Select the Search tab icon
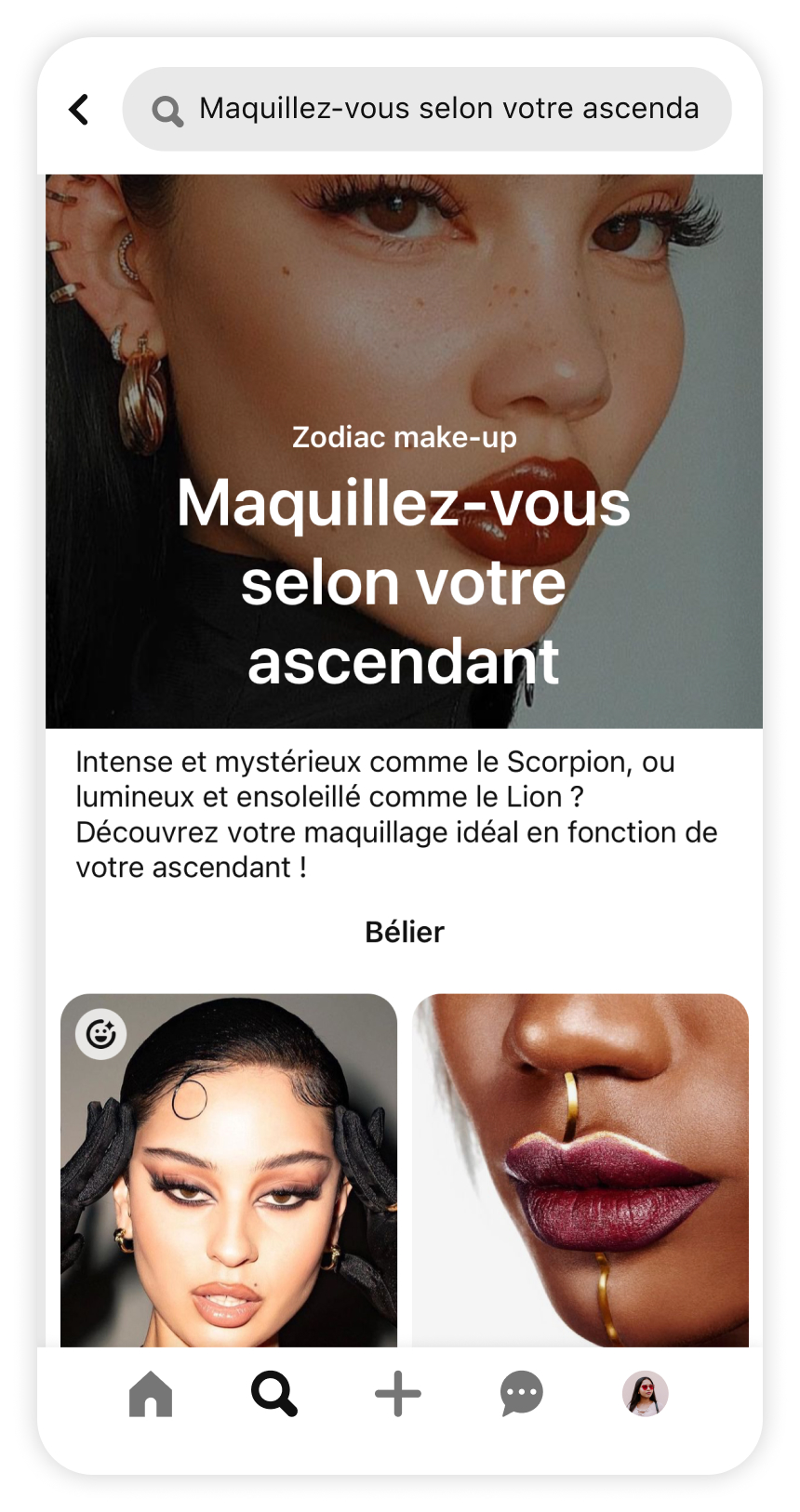Viewport: 800px width, 1512px height. click(x=273, y=1392)
